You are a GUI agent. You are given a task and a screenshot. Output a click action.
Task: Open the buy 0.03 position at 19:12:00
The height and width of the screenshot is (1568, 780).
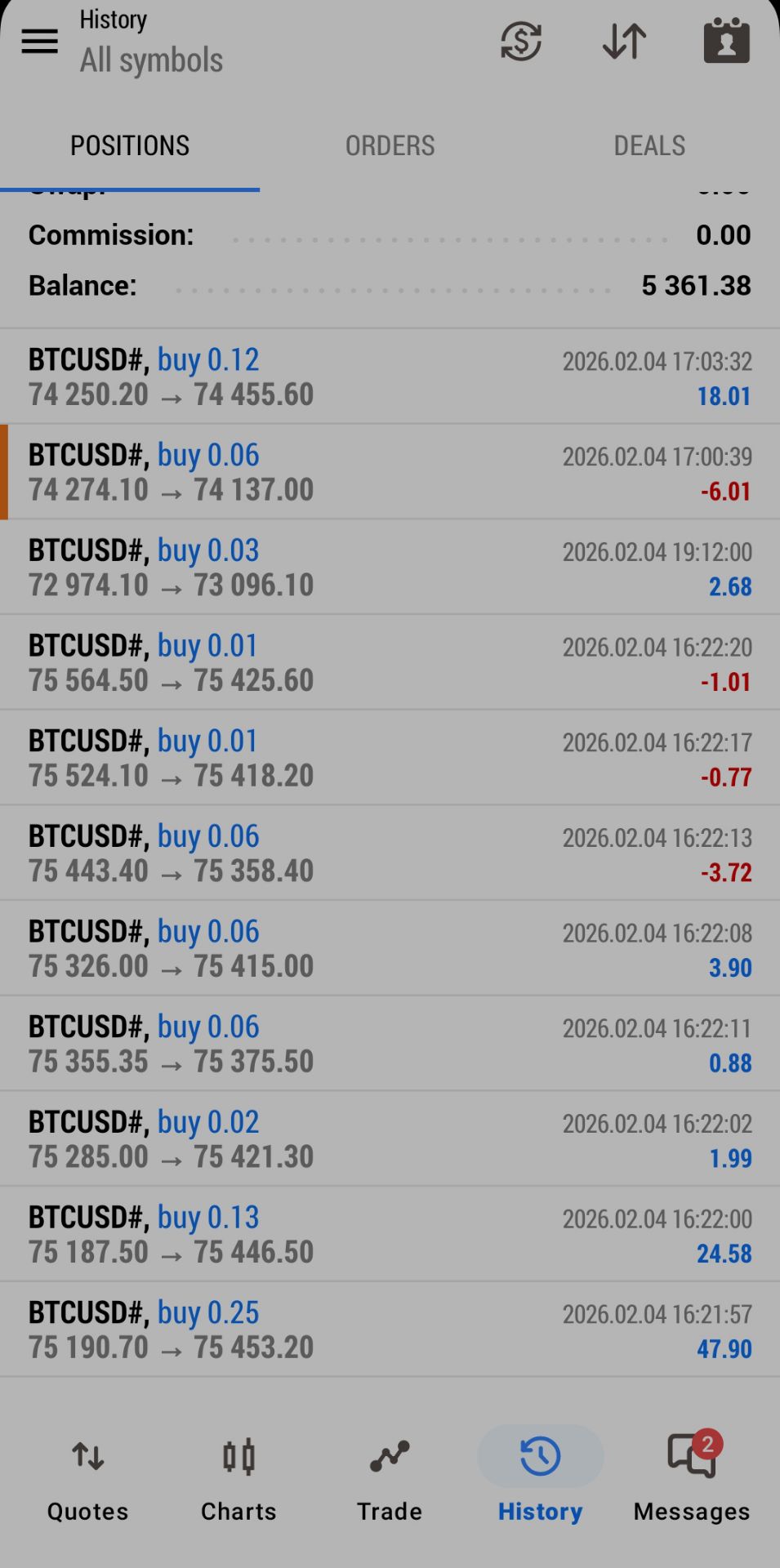coord(390,568)
